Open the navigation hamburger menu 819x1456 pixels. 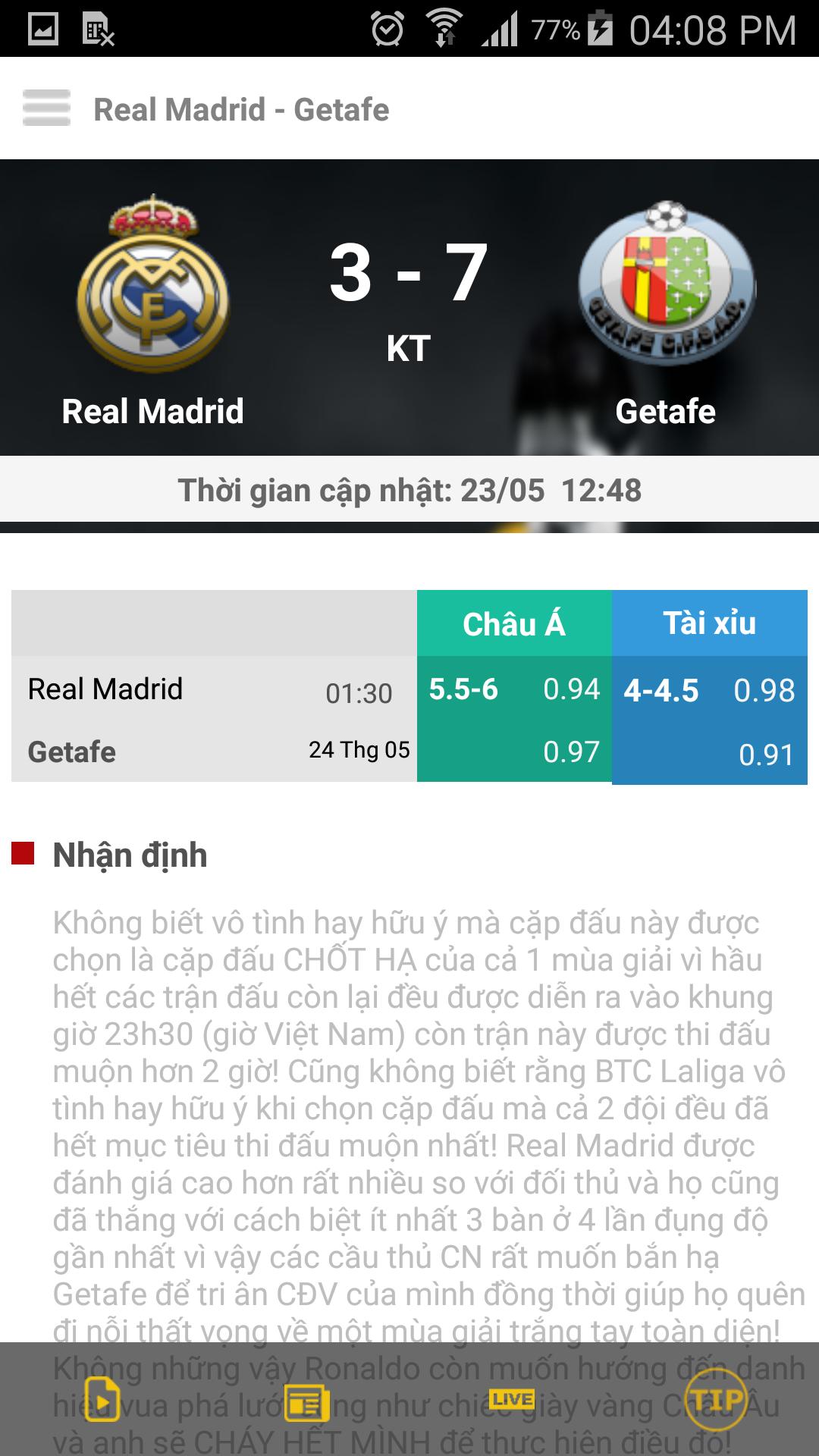47,108
